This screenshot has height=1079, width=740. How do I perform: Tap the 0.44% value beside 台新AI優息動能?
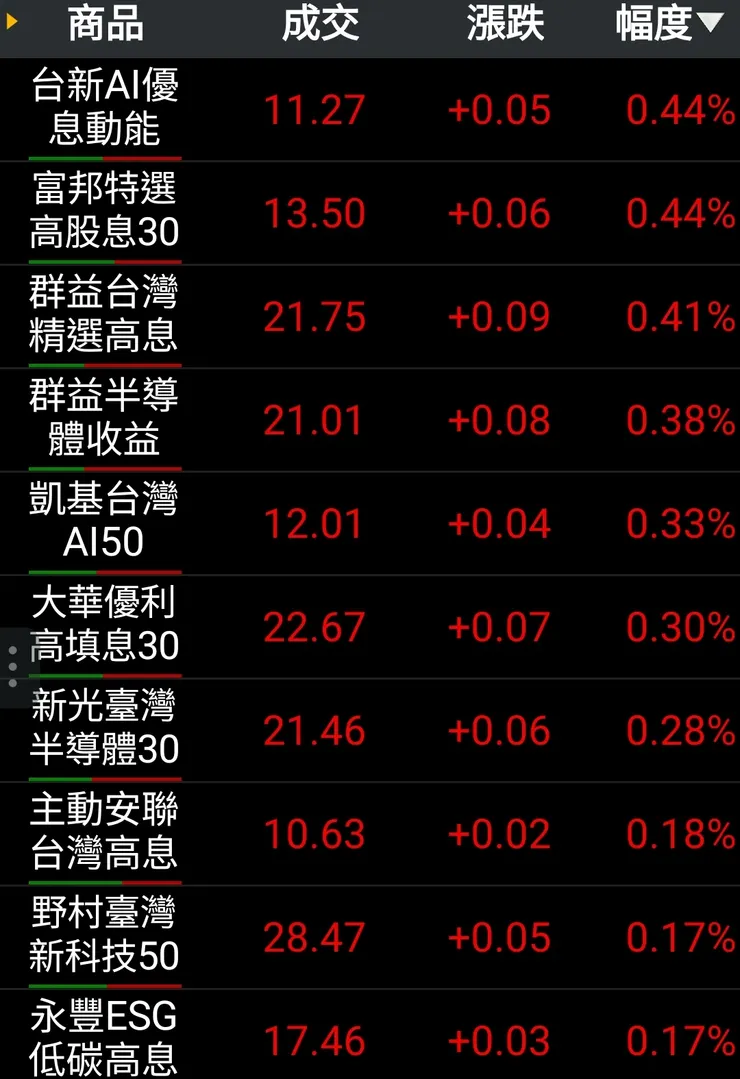tap(672, 110)
